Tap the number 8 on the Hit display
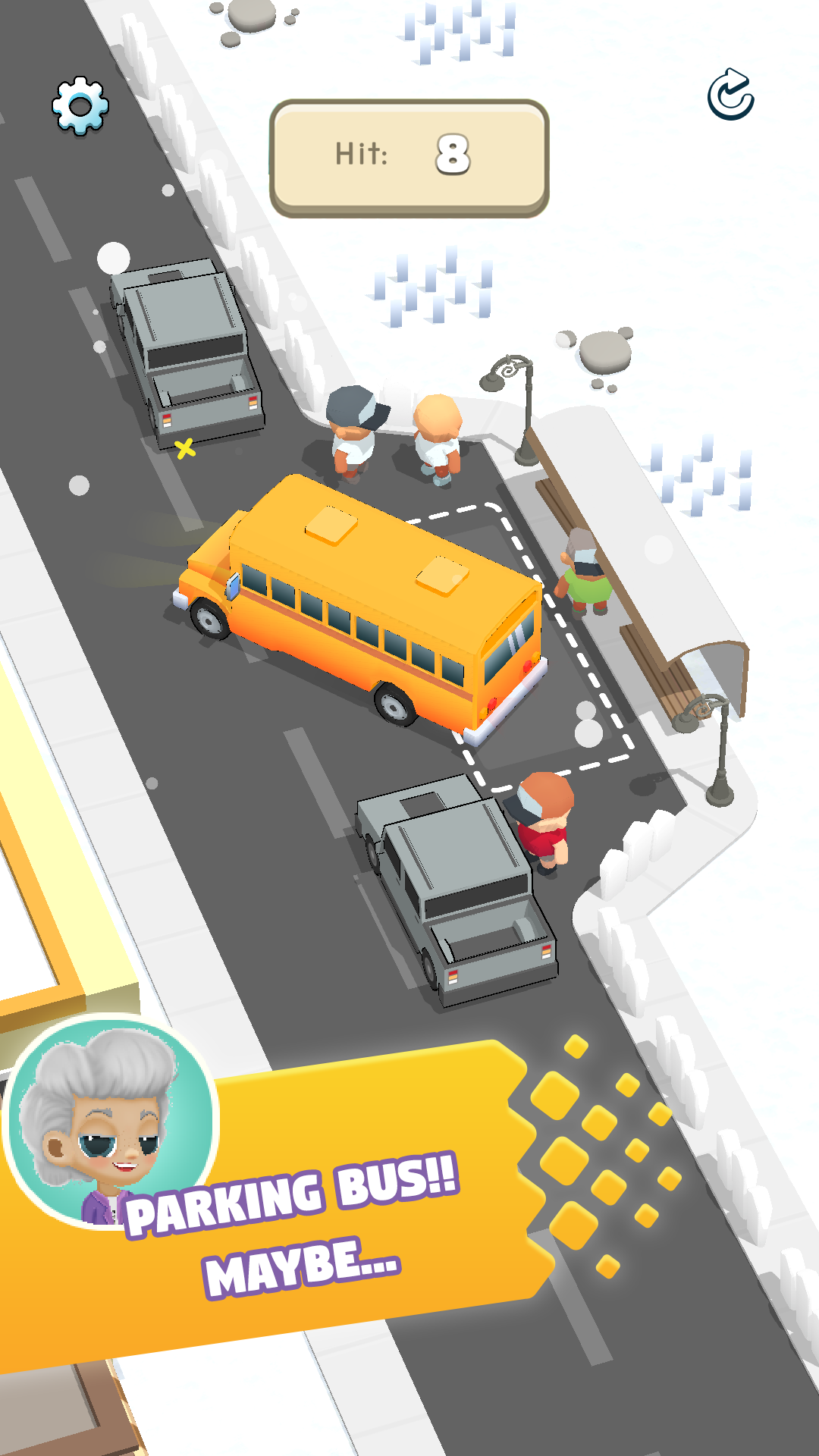Viewport: 819px width, 1456px height. pyautogui.click(x=453, y=153)
